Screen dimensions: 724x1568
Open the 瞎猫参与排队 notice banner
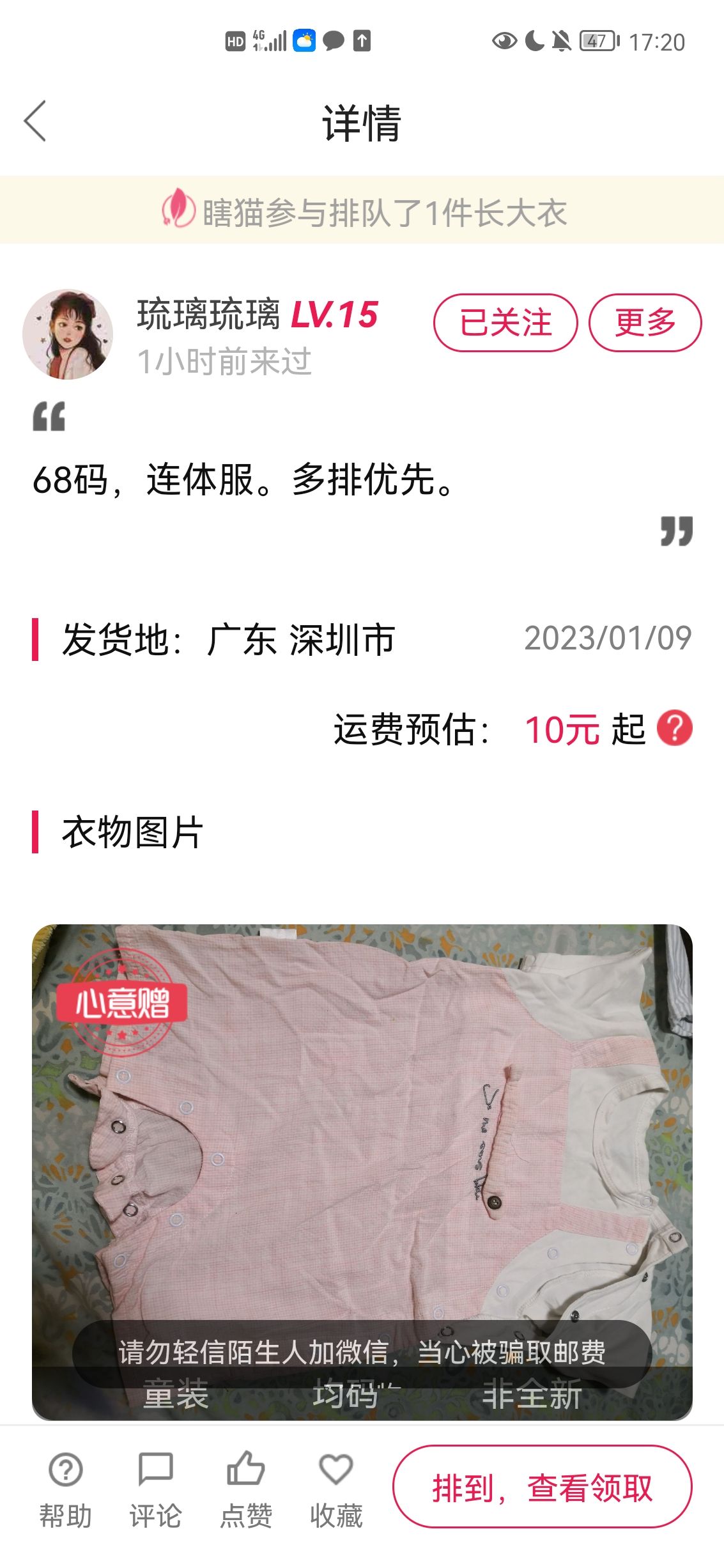click(362, 210)
